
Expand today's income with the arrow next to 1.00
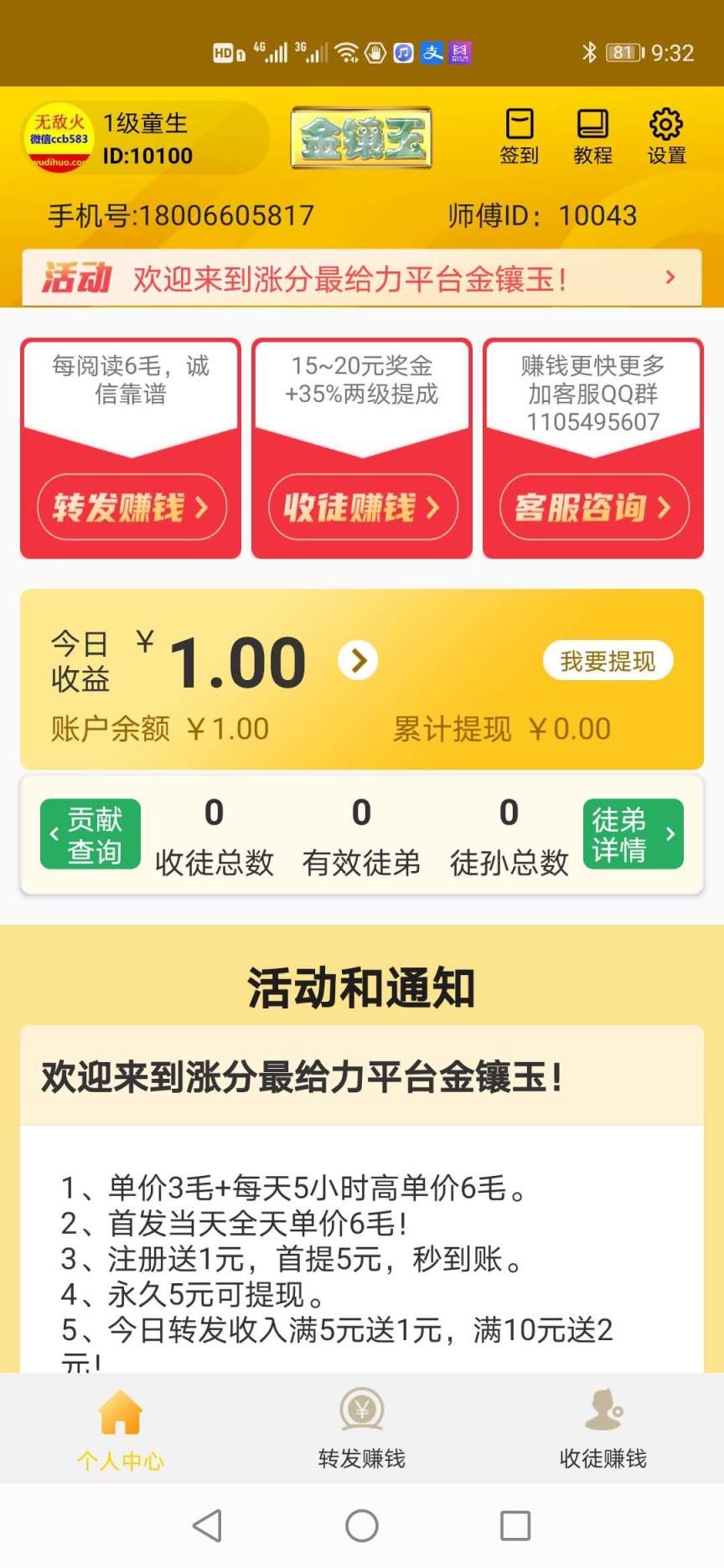(359, 661)
